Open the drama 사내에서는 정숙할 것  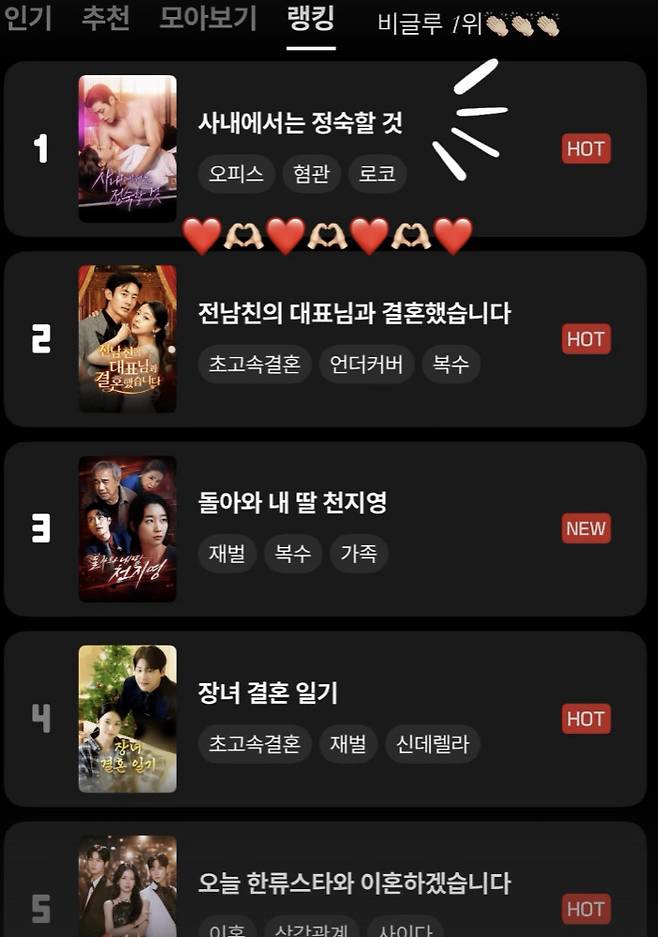click(x=300, y=124)
